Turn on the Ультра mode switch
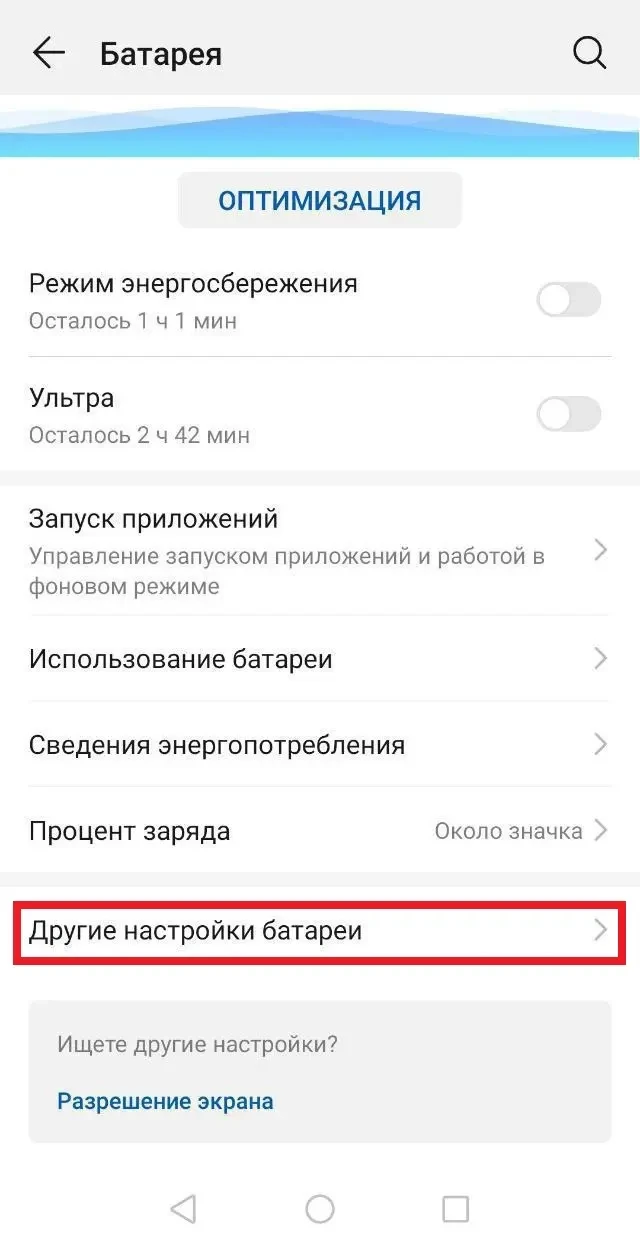640x1247 pixels. pos(568,414)
